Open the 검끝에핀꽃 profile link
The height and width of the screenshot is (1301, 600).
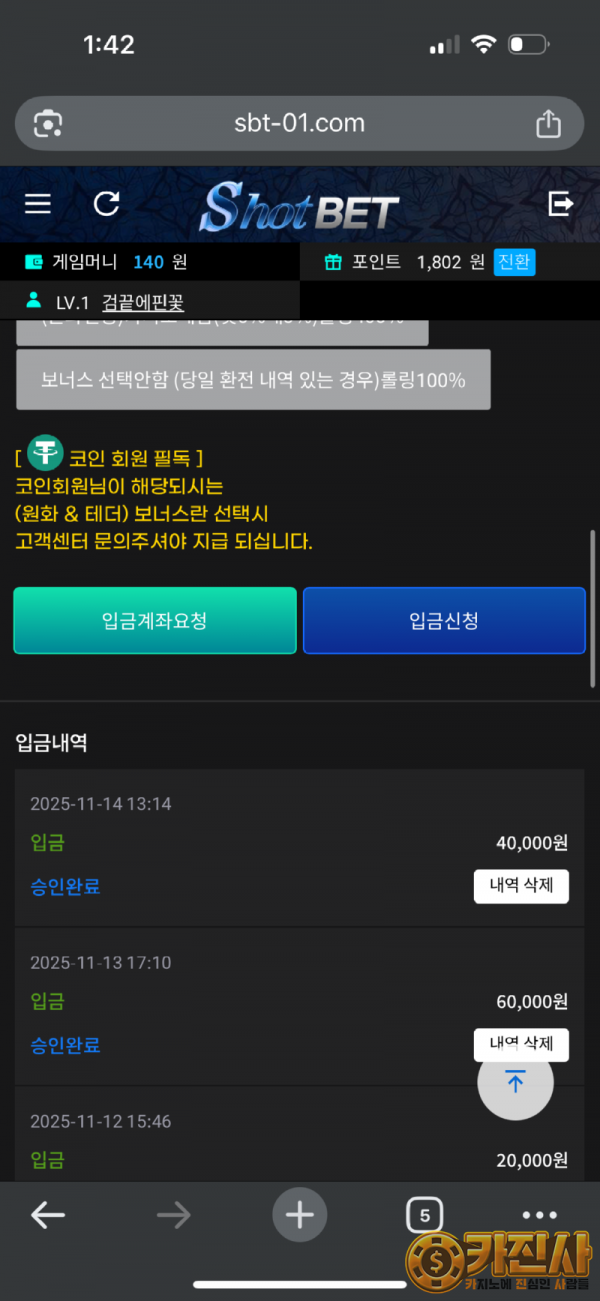pos(143,302)
